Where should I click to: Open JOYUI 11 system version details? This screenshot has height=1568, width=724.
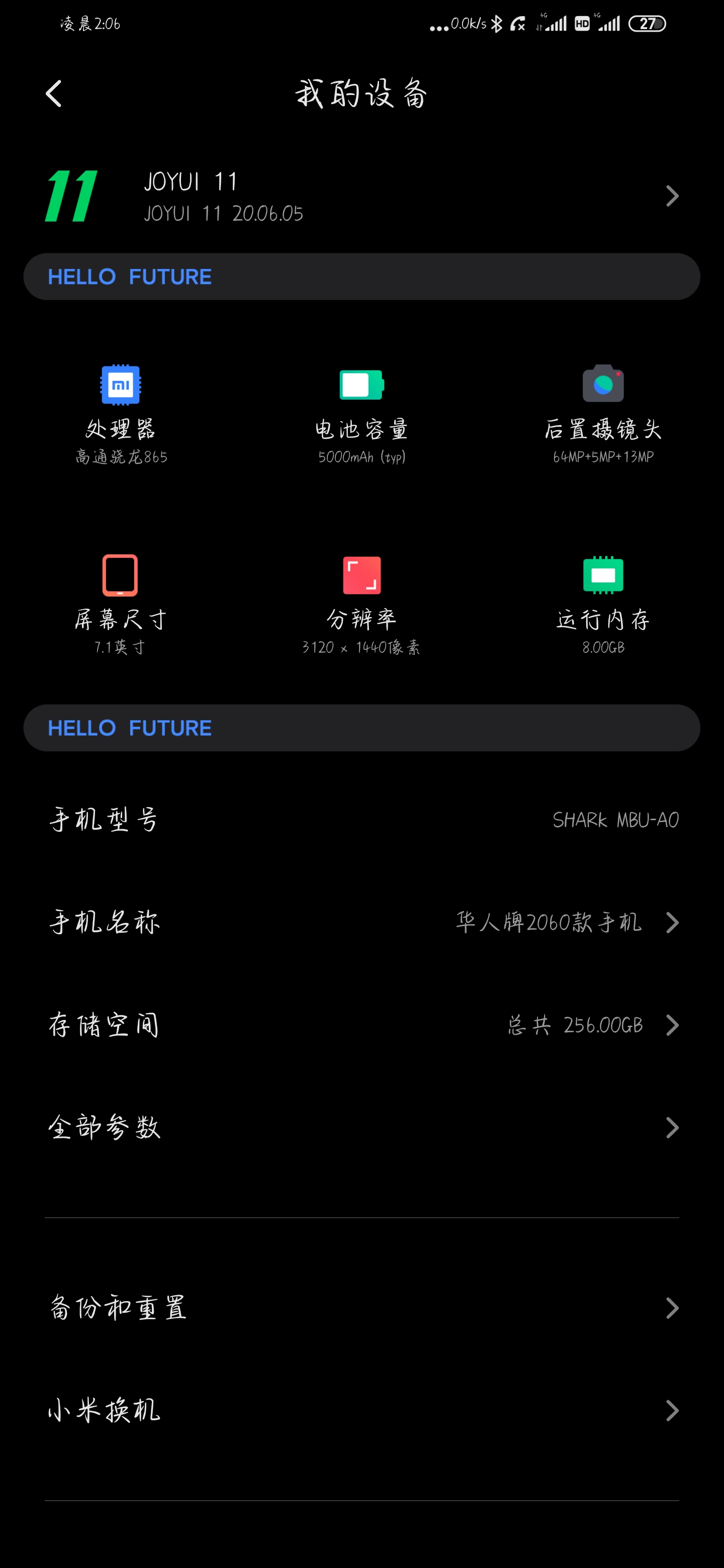tap(361, 196)
